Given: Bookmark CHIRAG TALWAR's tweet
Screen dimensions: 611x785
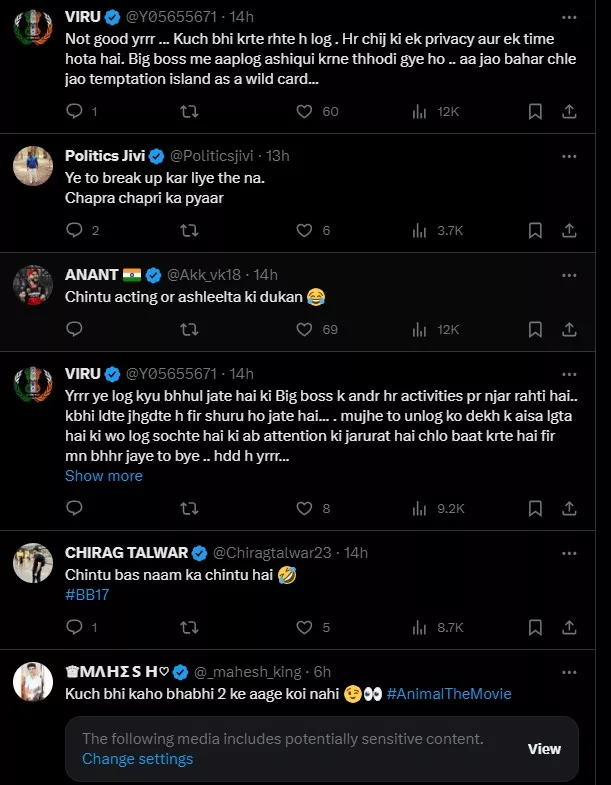Looking at the screenshot, I should [x=535, y=628].
